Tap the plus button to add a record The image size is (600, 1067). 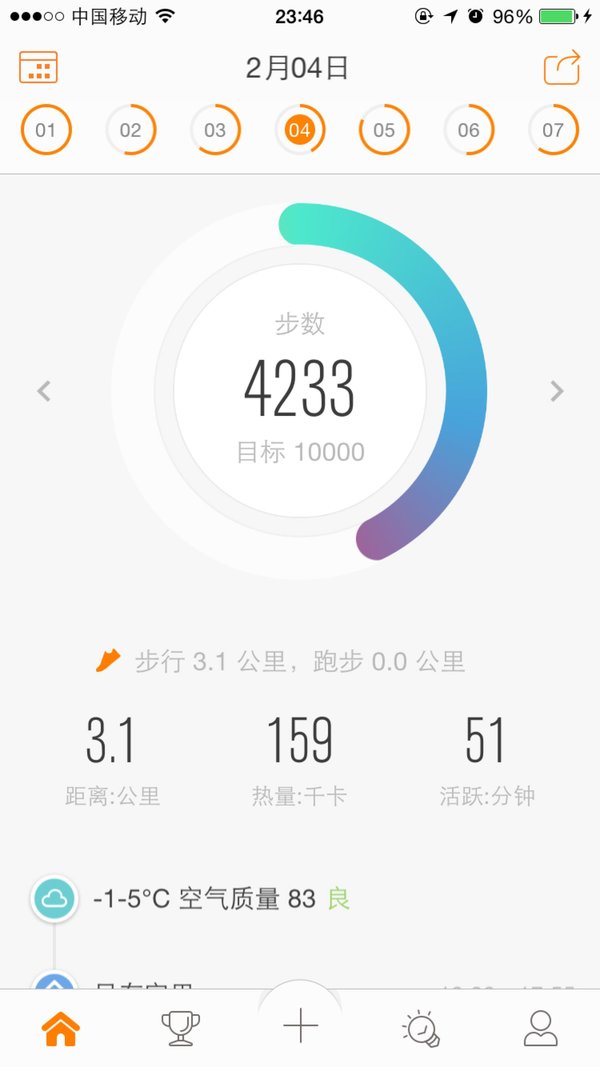(x=300, y=1025)
